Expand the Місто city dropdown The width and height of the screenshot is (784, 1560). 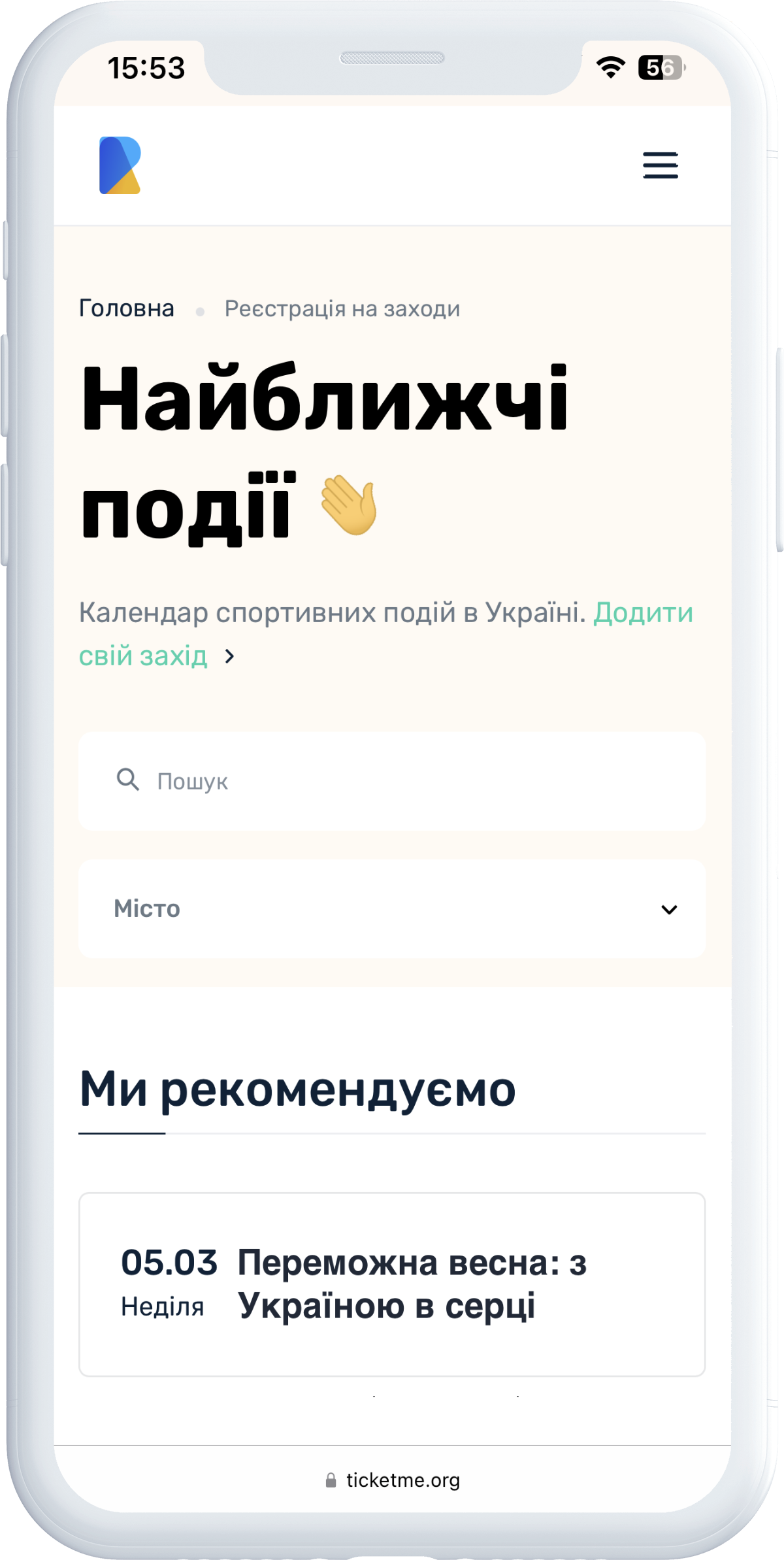click(392, 908)
